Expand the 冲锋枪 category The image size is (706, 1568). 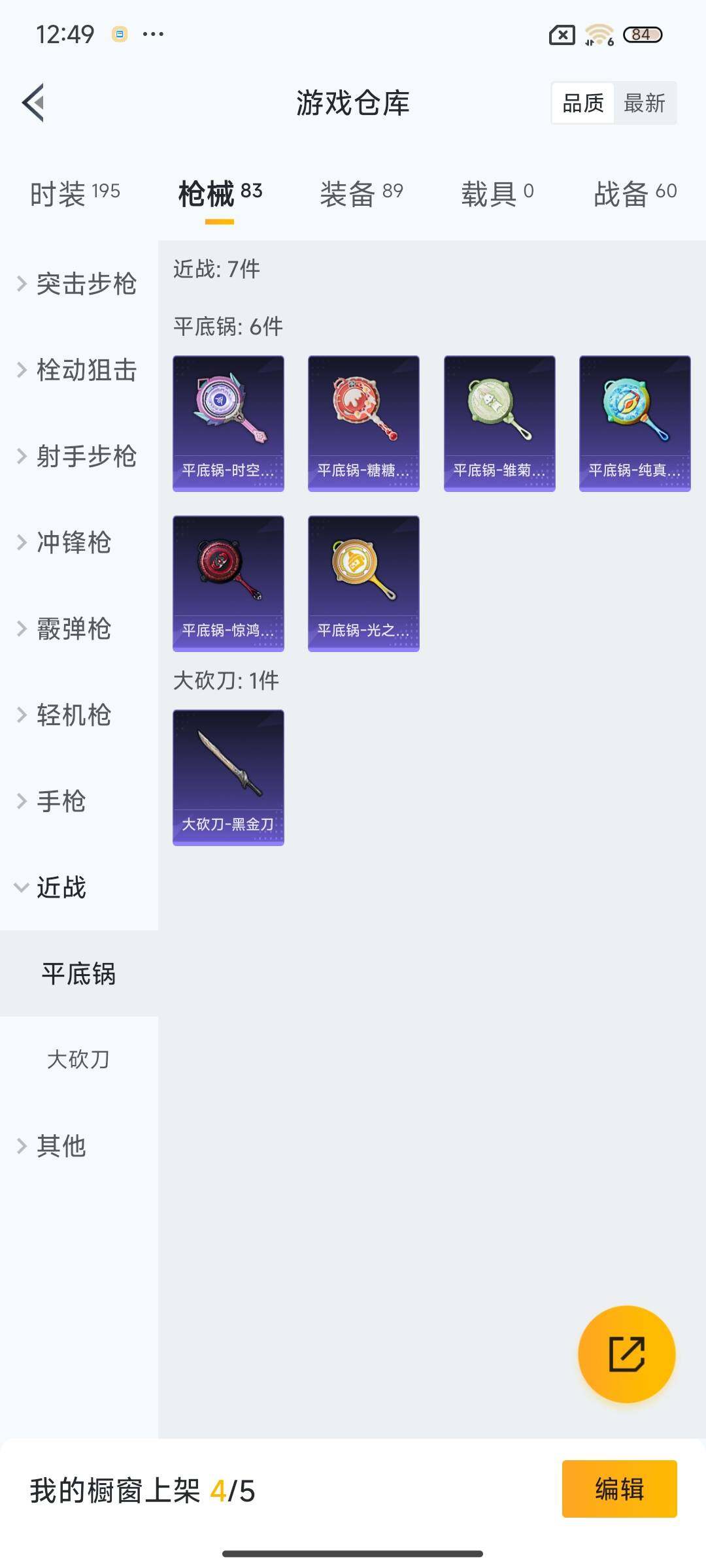click(72, 542)
